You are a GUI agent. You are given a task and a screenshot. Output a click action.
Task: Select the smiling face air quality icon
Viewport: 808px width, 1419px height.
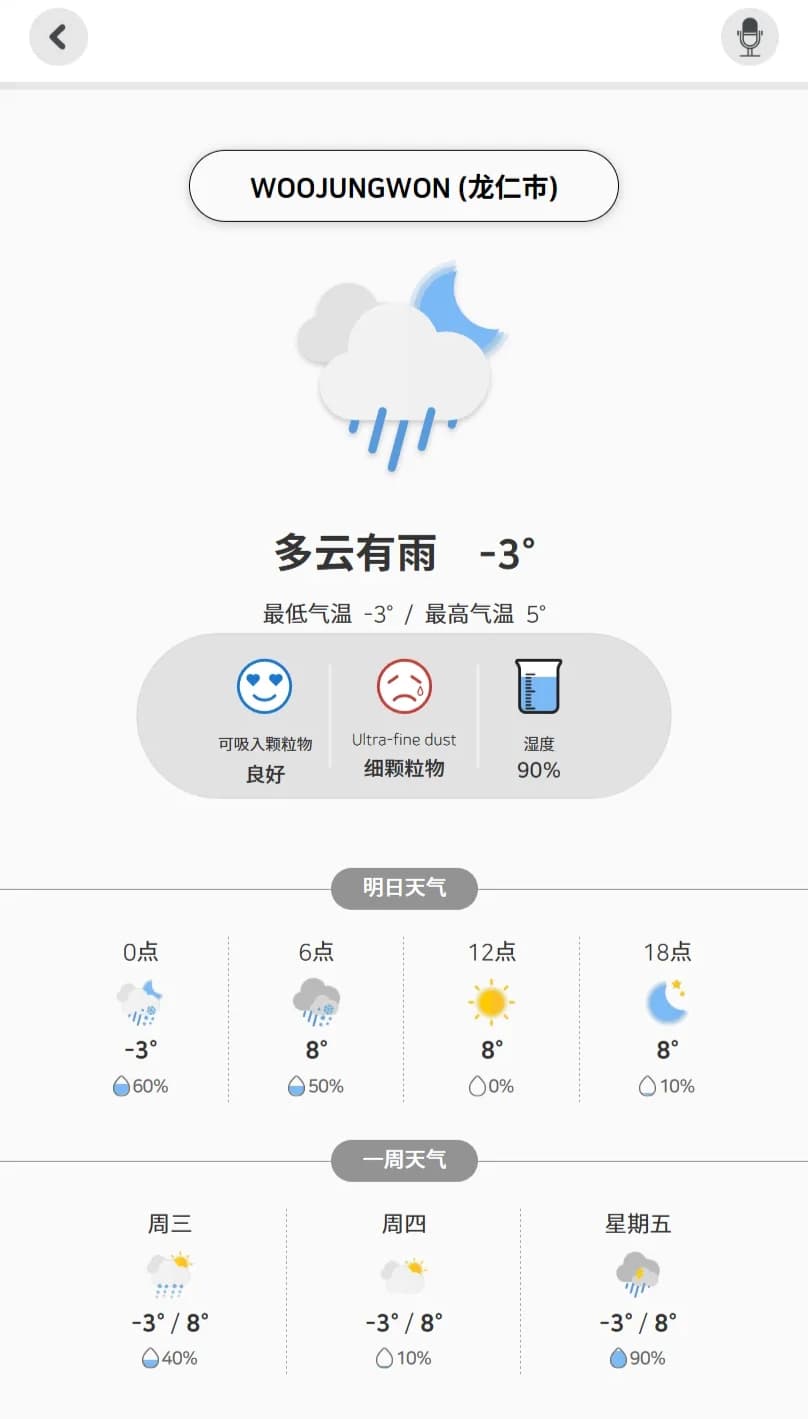pyautogui.click(x=264, y=687)
